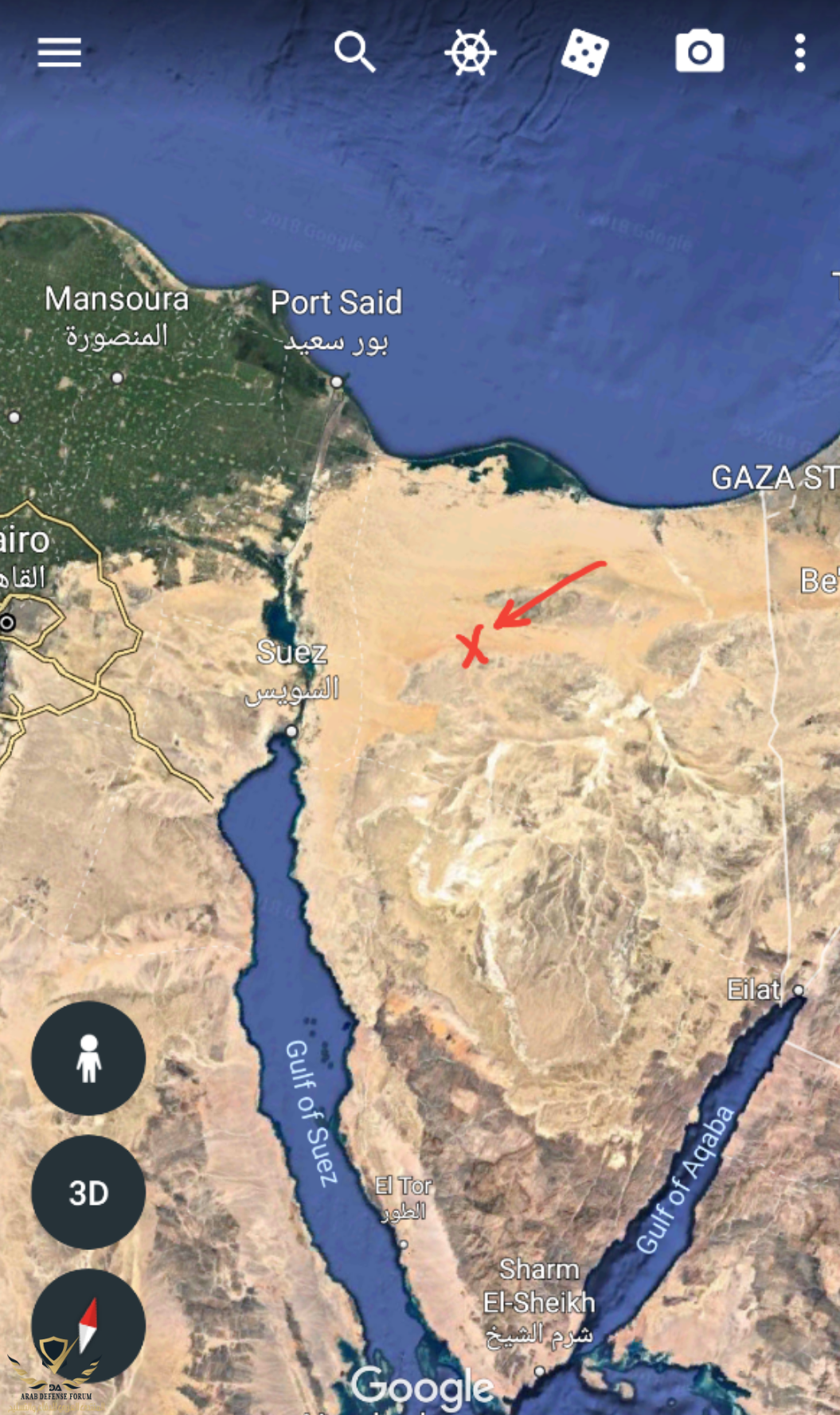Reset orientation with the compass button
This screenshot has height=1415, width=840.
(88, 1325)
